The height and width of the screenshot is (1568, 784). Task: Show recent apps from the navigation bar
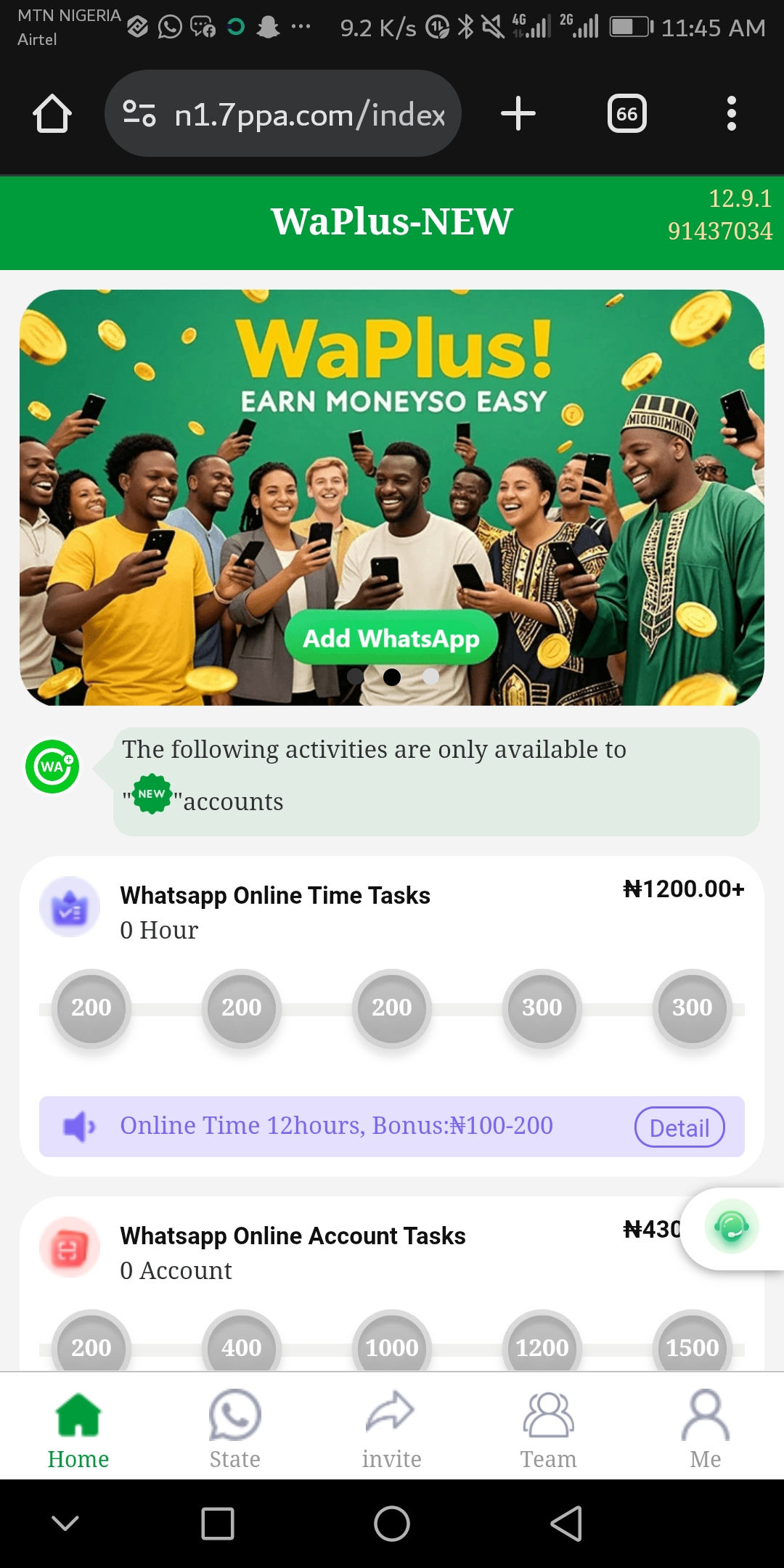coord(218,1523)
